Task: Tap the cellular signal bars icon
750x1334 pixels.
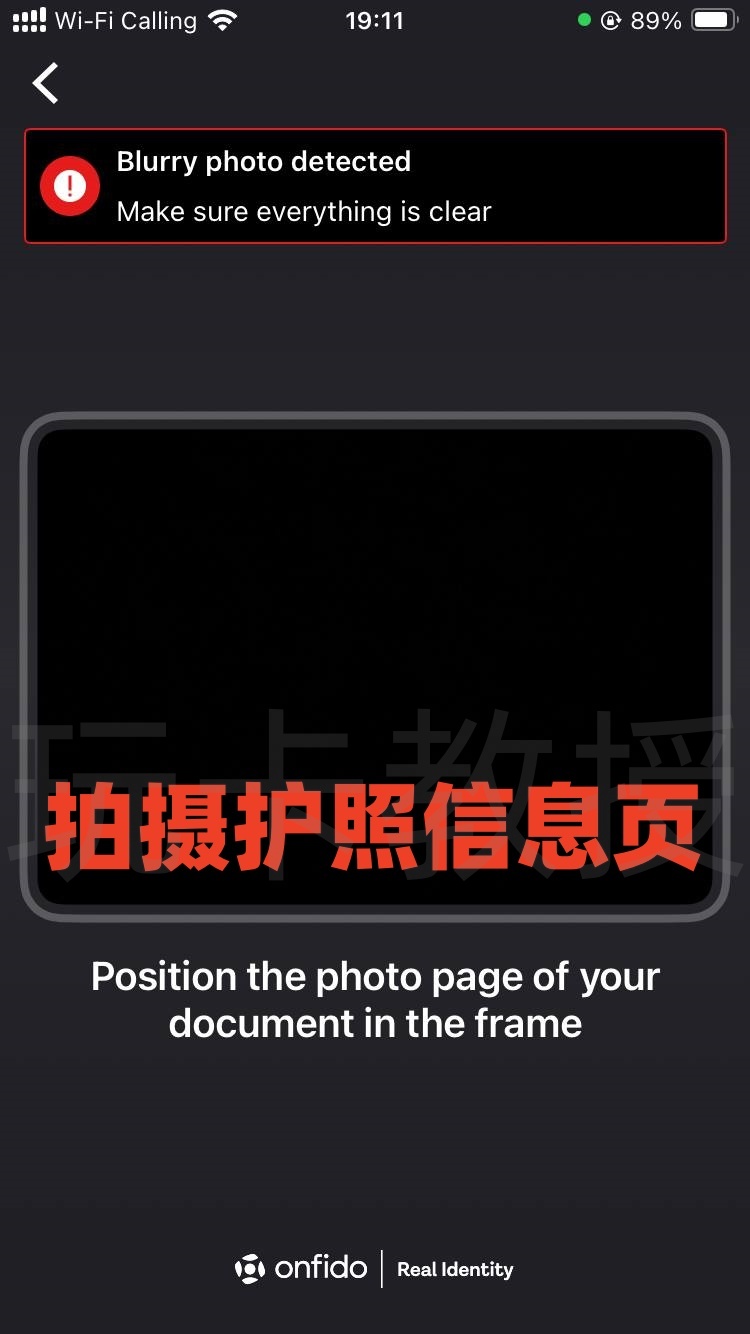Action: (27, 18)
